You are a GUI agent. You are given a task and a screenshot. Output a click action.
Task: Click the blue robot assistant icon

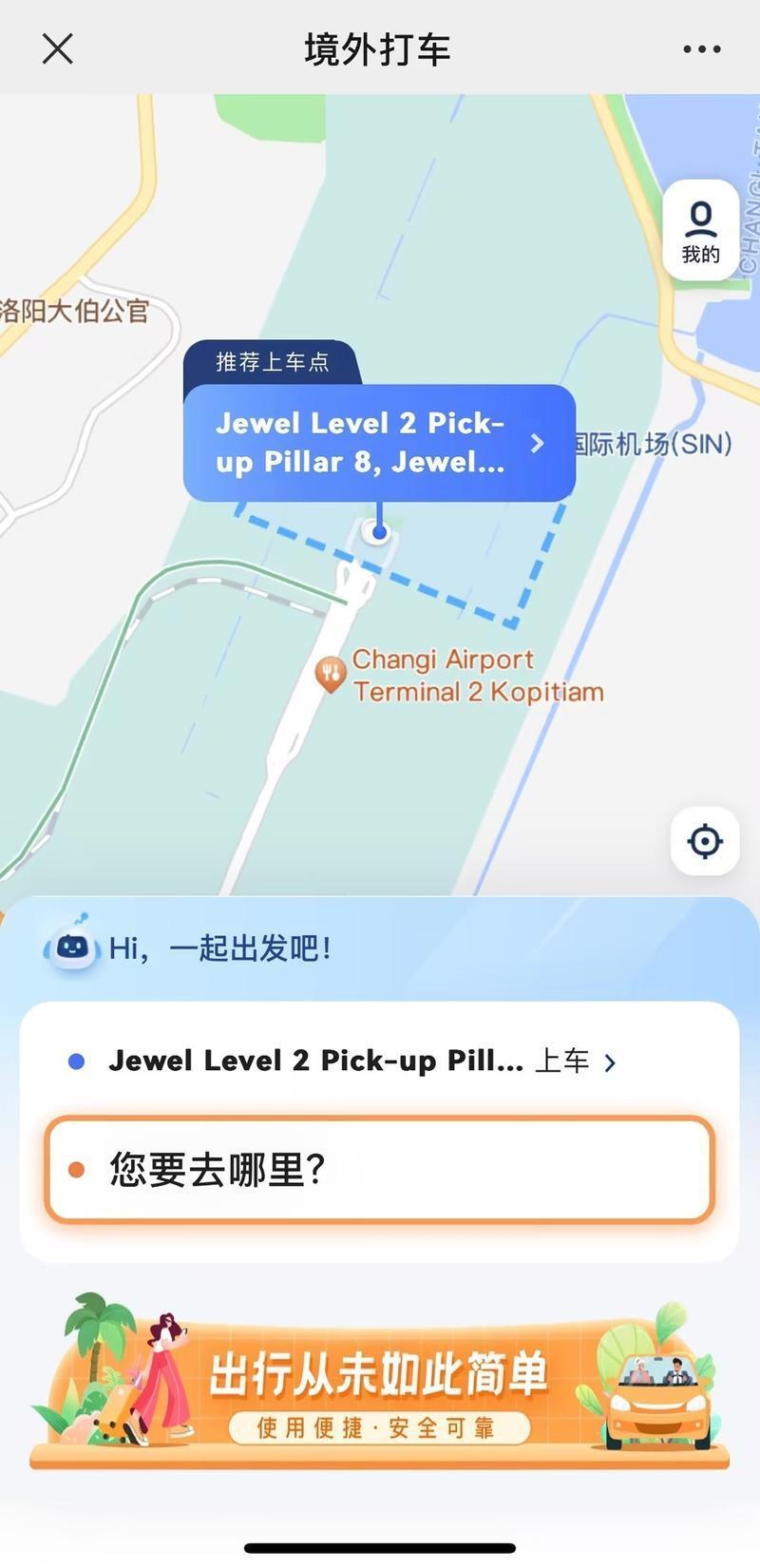[x=71, y=946]
